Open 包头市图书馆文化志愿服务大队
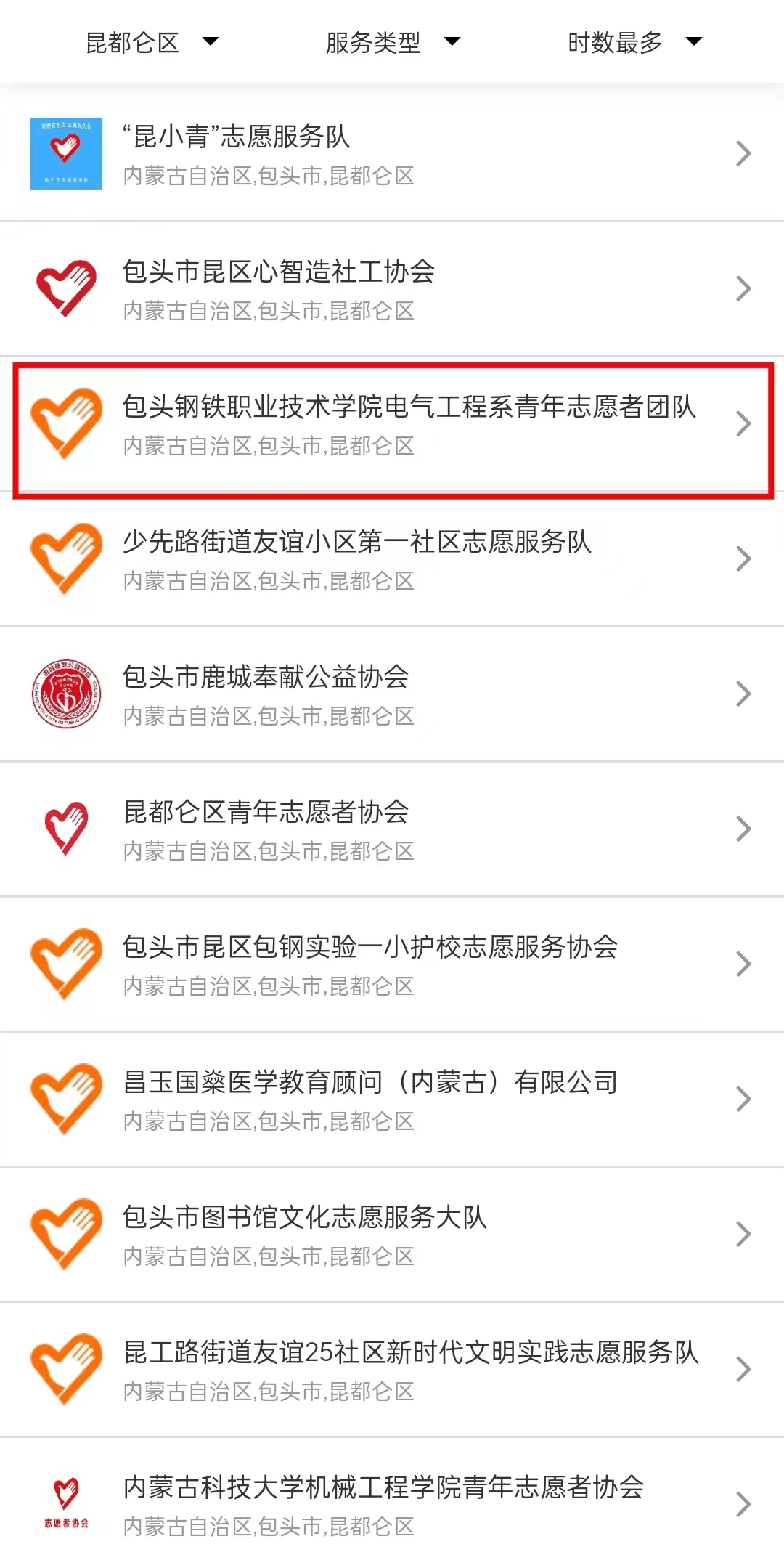This screenshot has width=784, height=1568. point(392,1235)
